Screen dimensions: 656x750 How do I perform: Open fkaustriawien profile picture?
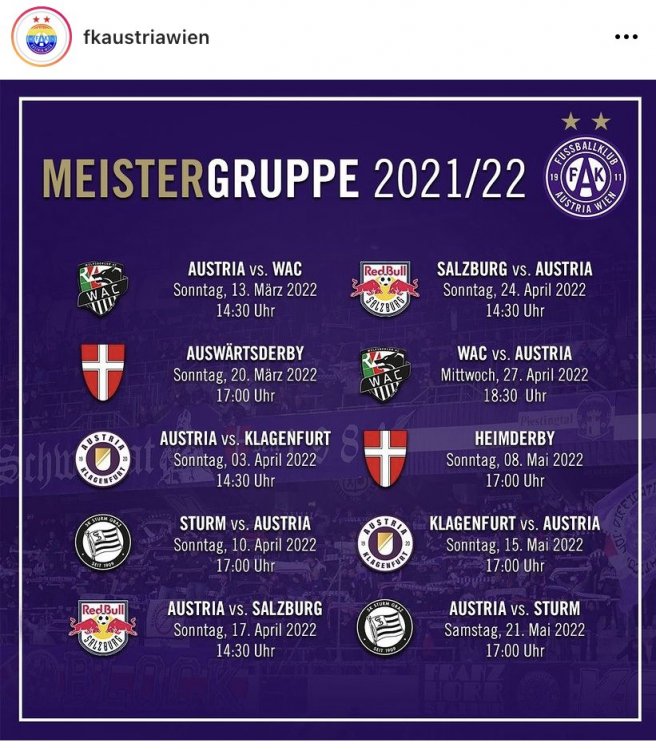click(x=40, y=37)
